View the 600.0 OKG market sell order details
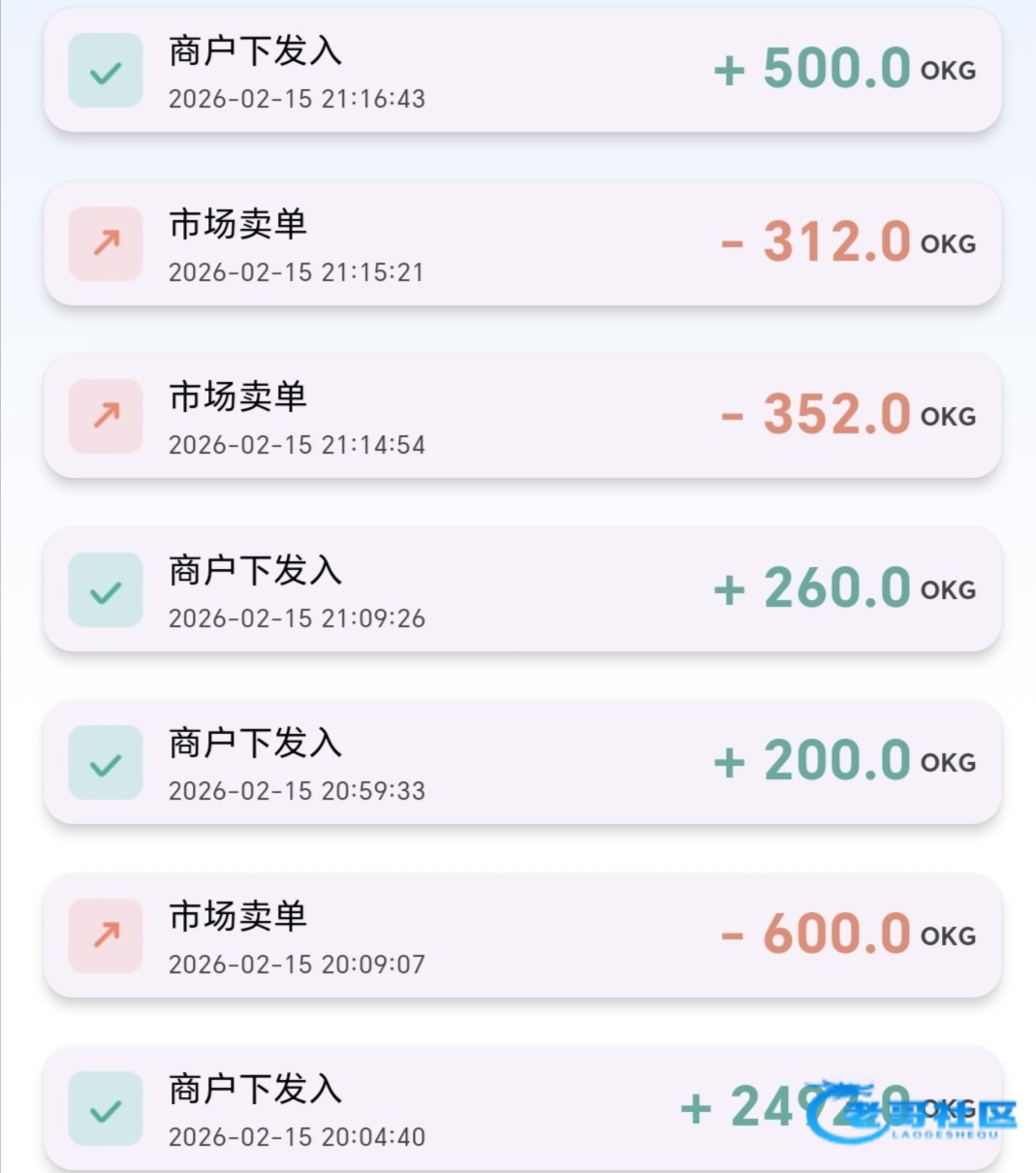The height and width of the screenshot is (1173, 1036). click(x=522, y=935)
